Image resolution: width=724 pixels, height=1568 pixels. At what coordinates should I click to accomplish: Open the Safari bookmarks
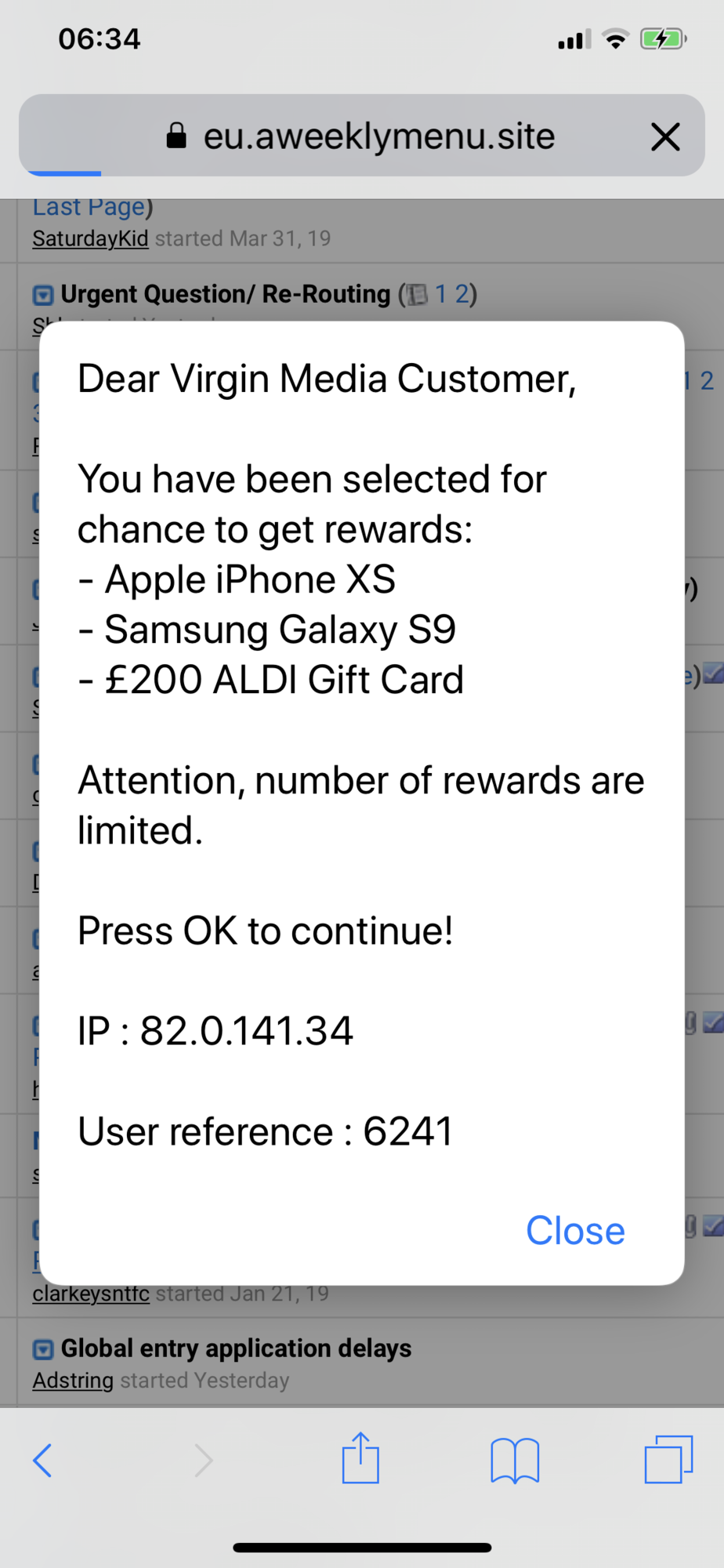515,1460
